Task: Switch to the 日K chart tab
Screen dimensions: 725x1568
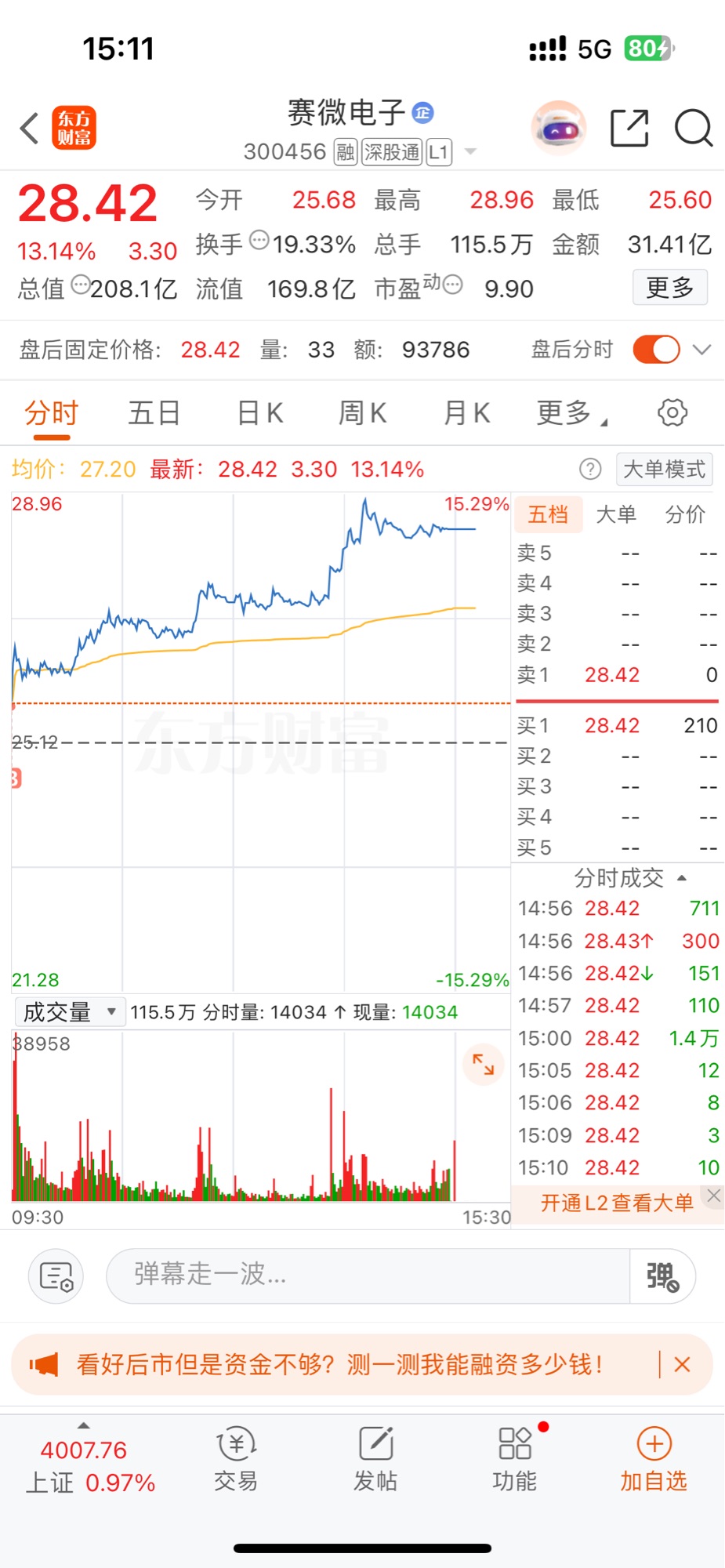Action: pyautogui.click(x=260, y=413)
